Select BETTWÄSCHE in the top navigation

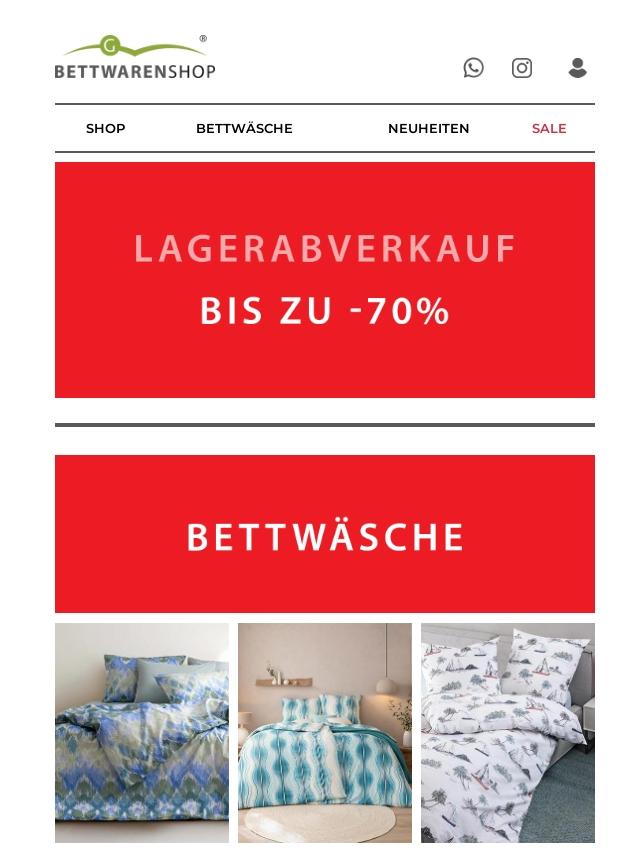pos(244,128)
